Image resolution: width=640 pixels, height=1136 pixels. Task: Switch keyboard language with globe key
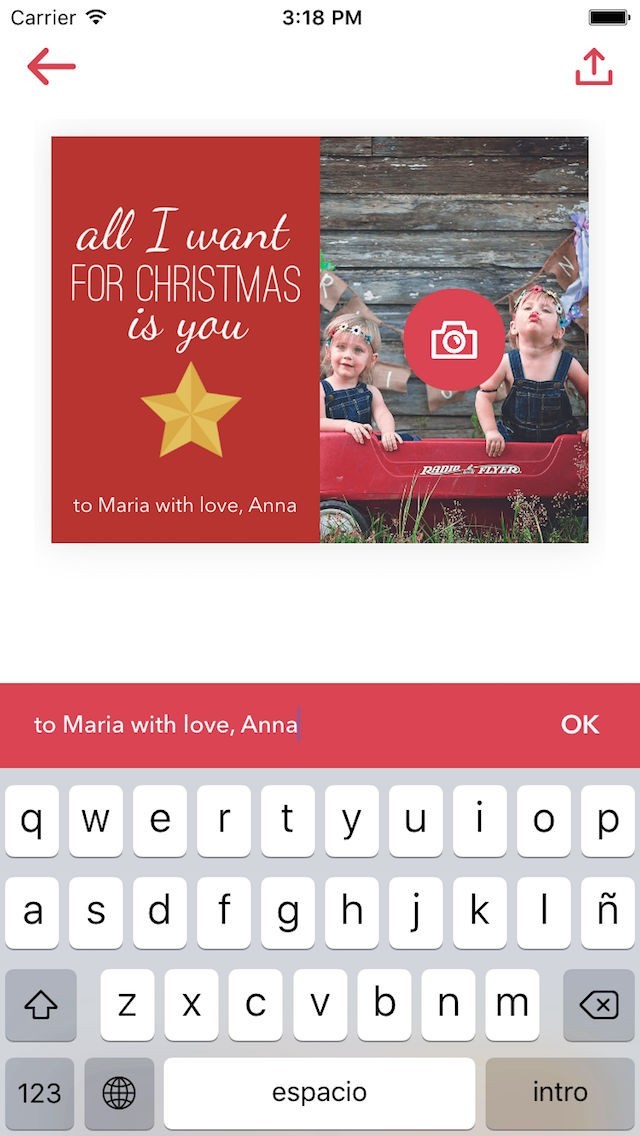[119, 1093]
